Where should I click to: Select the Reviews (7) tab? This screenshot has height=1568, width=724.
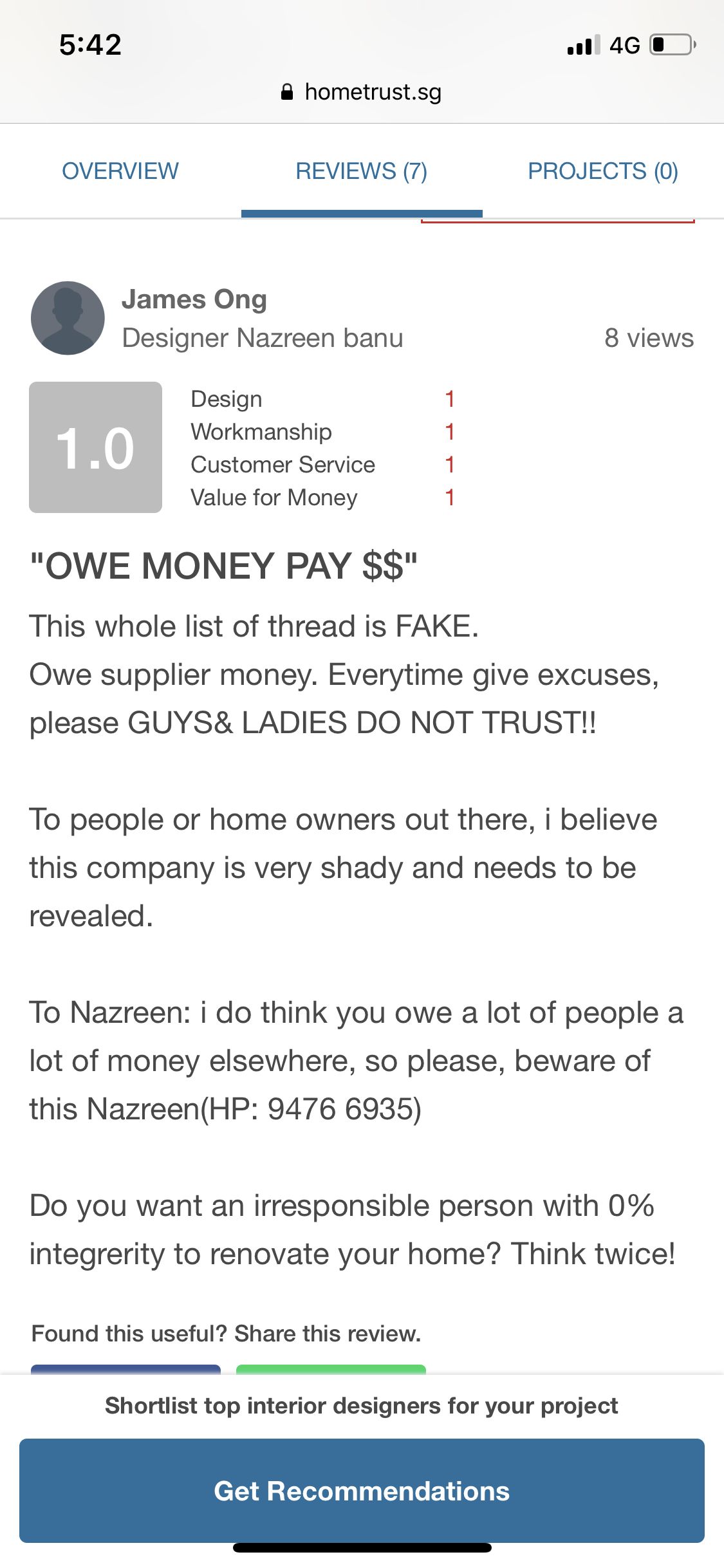(362, 171)
